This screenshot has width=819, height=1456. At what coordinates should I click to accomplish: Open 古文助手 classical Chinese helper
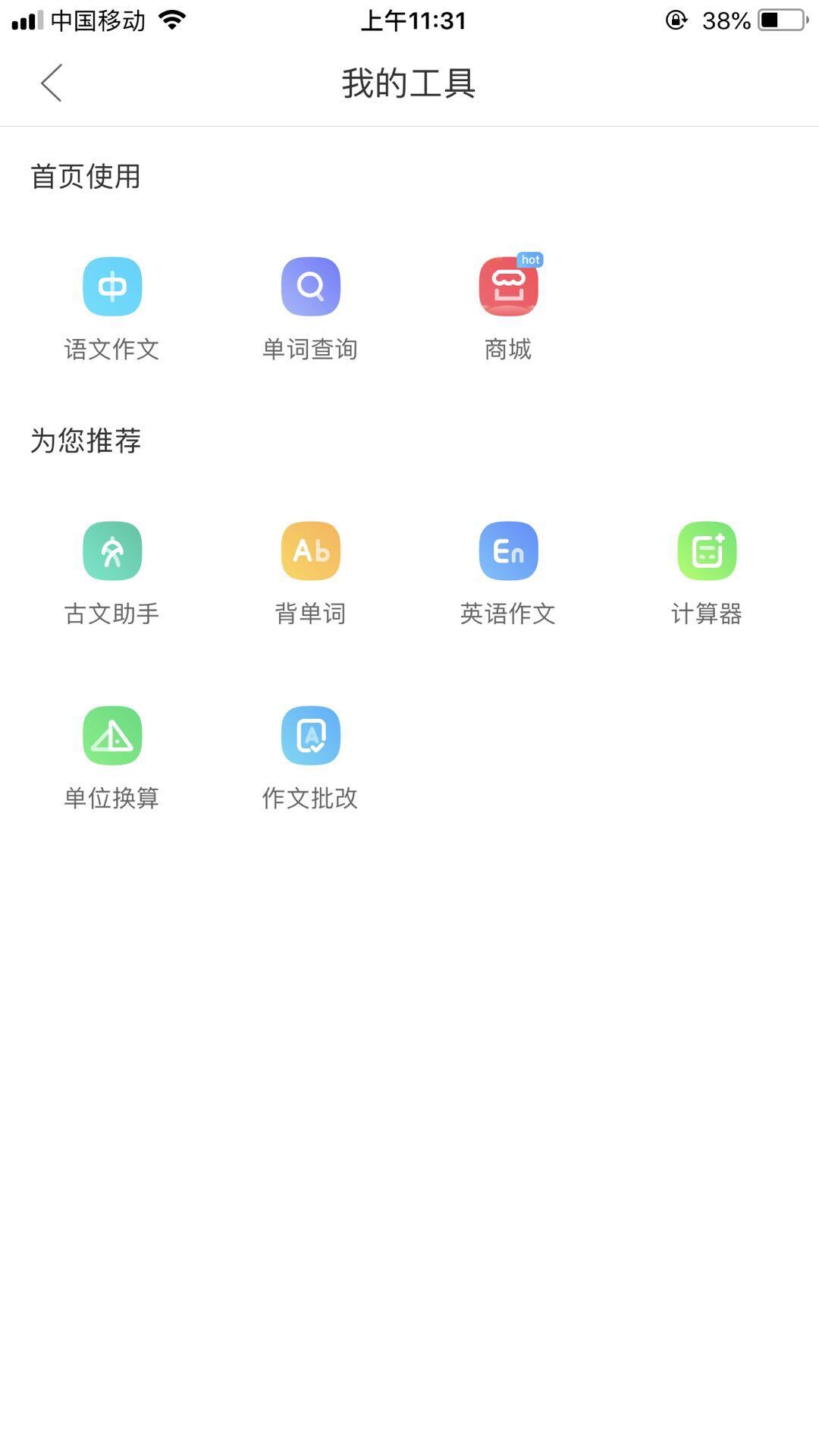tap(112, 551)
